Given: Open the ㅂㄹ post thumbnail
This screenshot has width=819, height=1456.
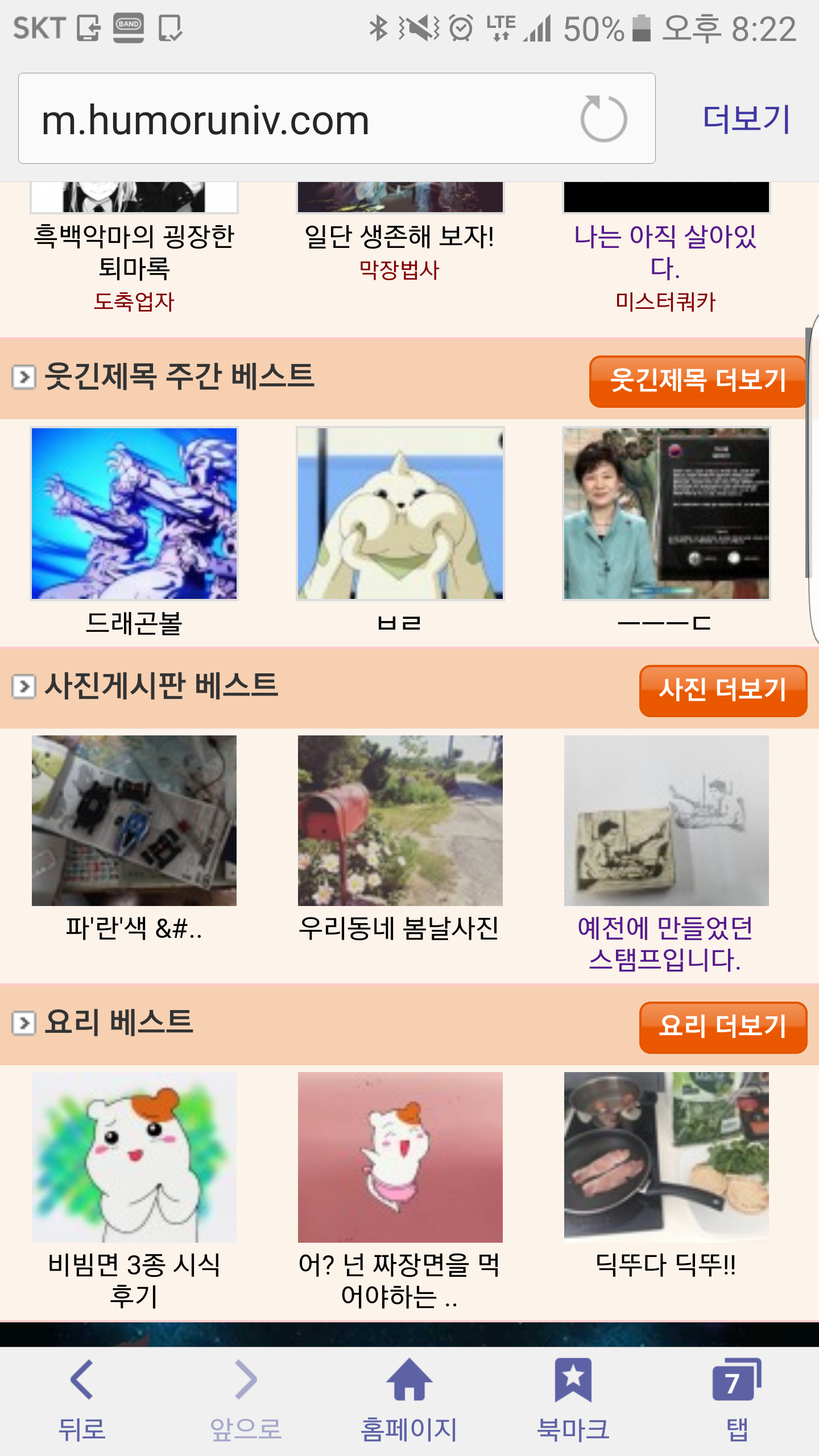Looking at the screenshot, I should [400, 514].
